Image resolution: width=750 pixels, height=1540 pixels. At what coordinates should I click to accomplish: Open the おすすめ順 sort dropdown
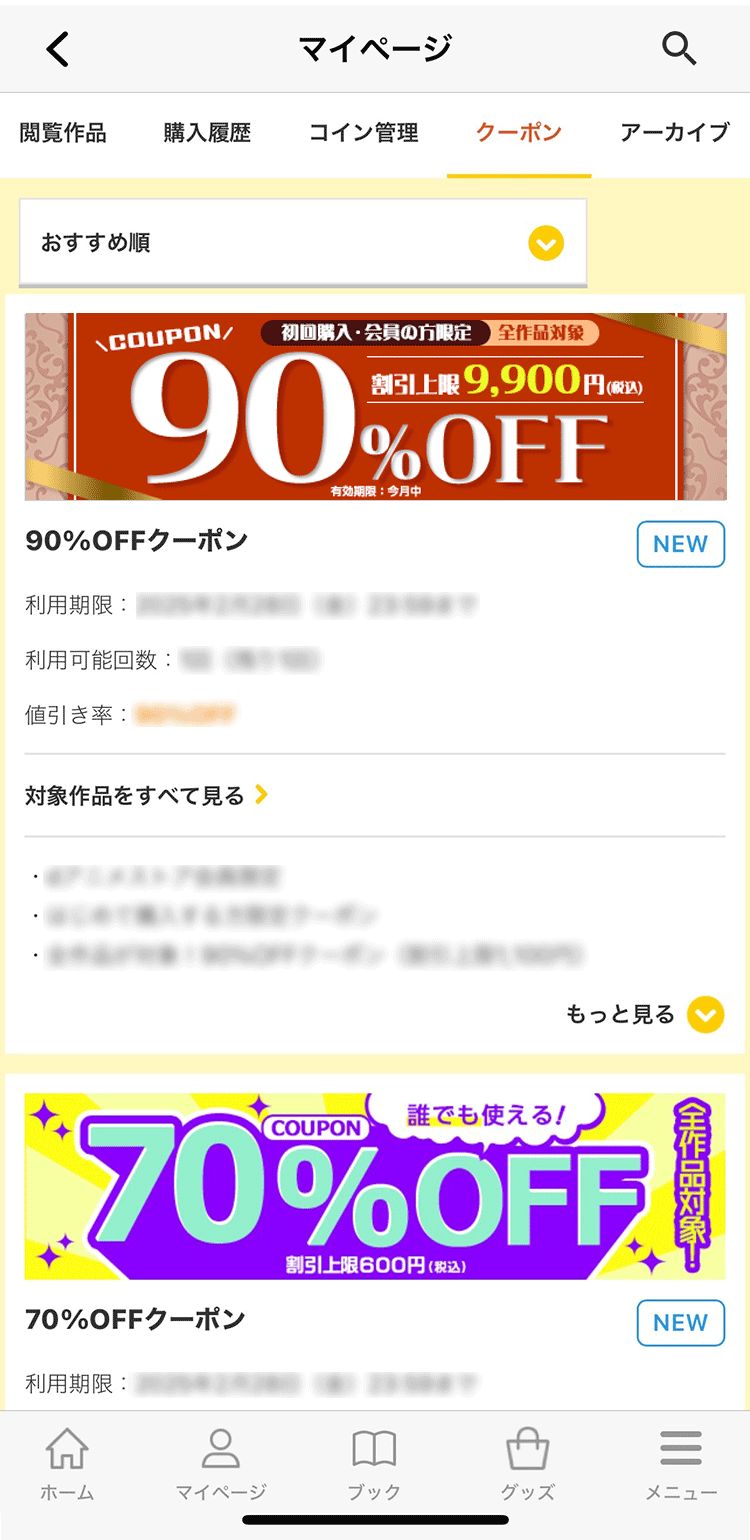[x=303, y=241]
